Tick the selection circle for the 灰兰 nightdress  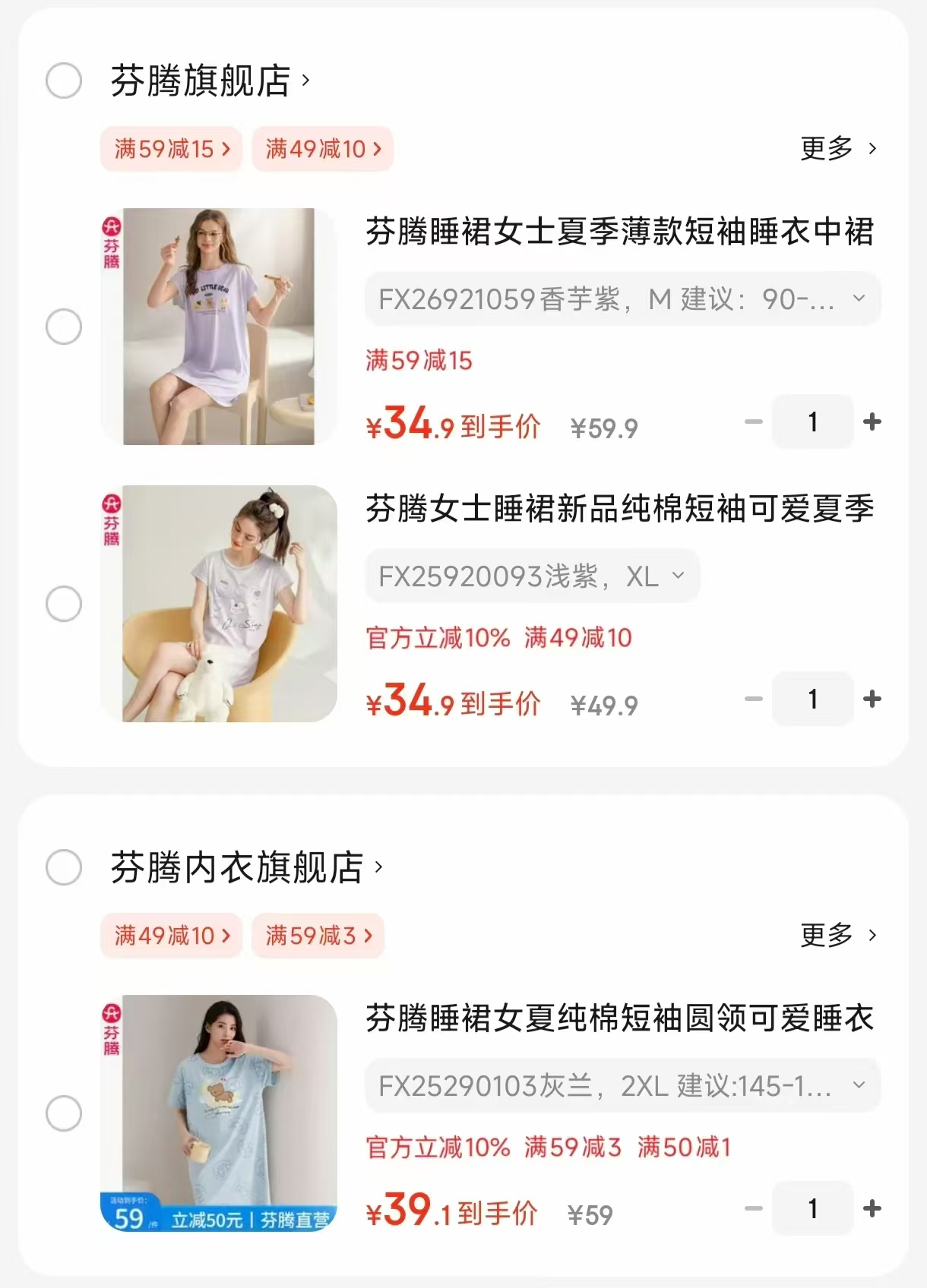[x=64, y=1111]
